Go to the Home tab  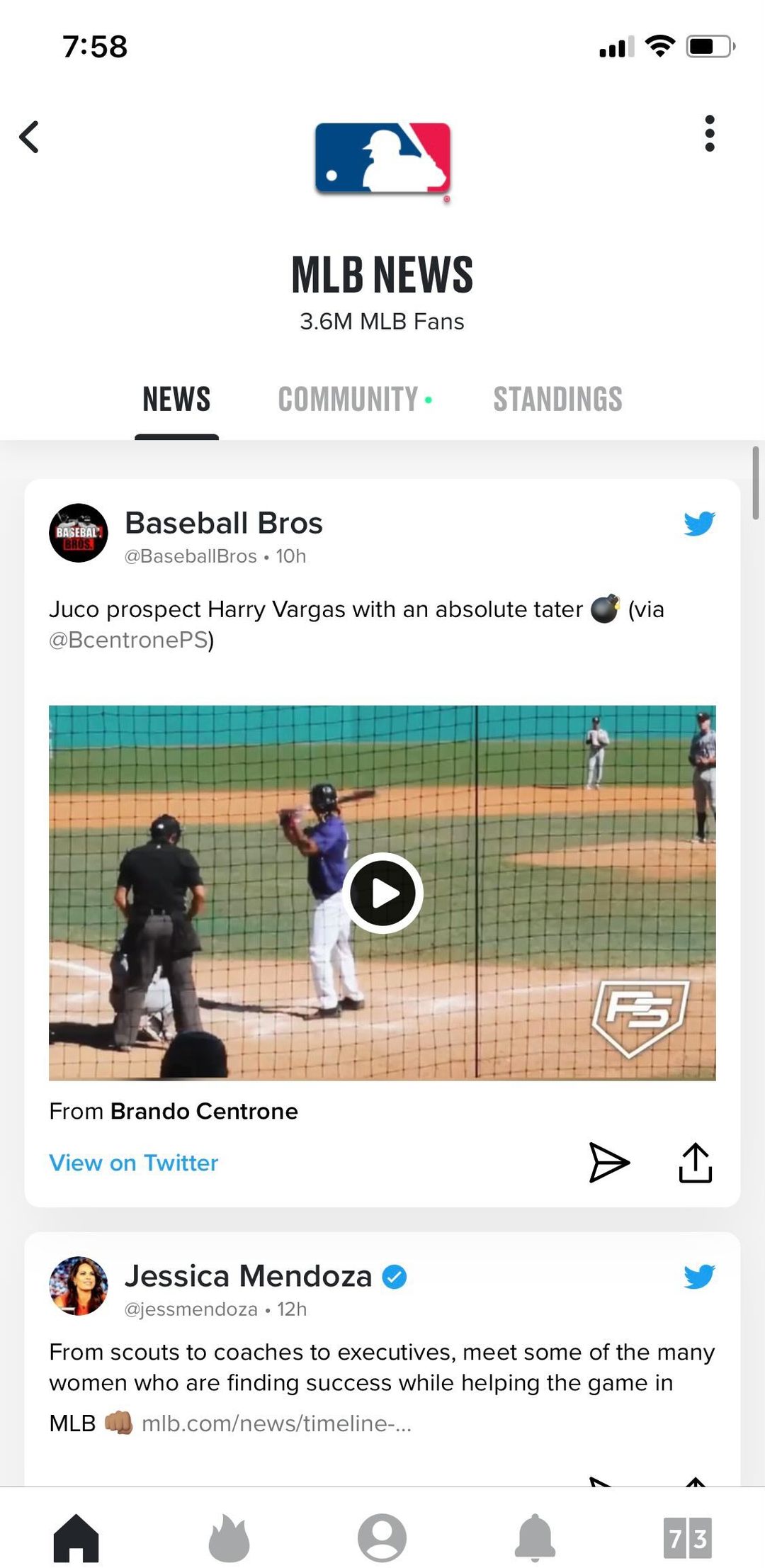(x=76, y=1538)
